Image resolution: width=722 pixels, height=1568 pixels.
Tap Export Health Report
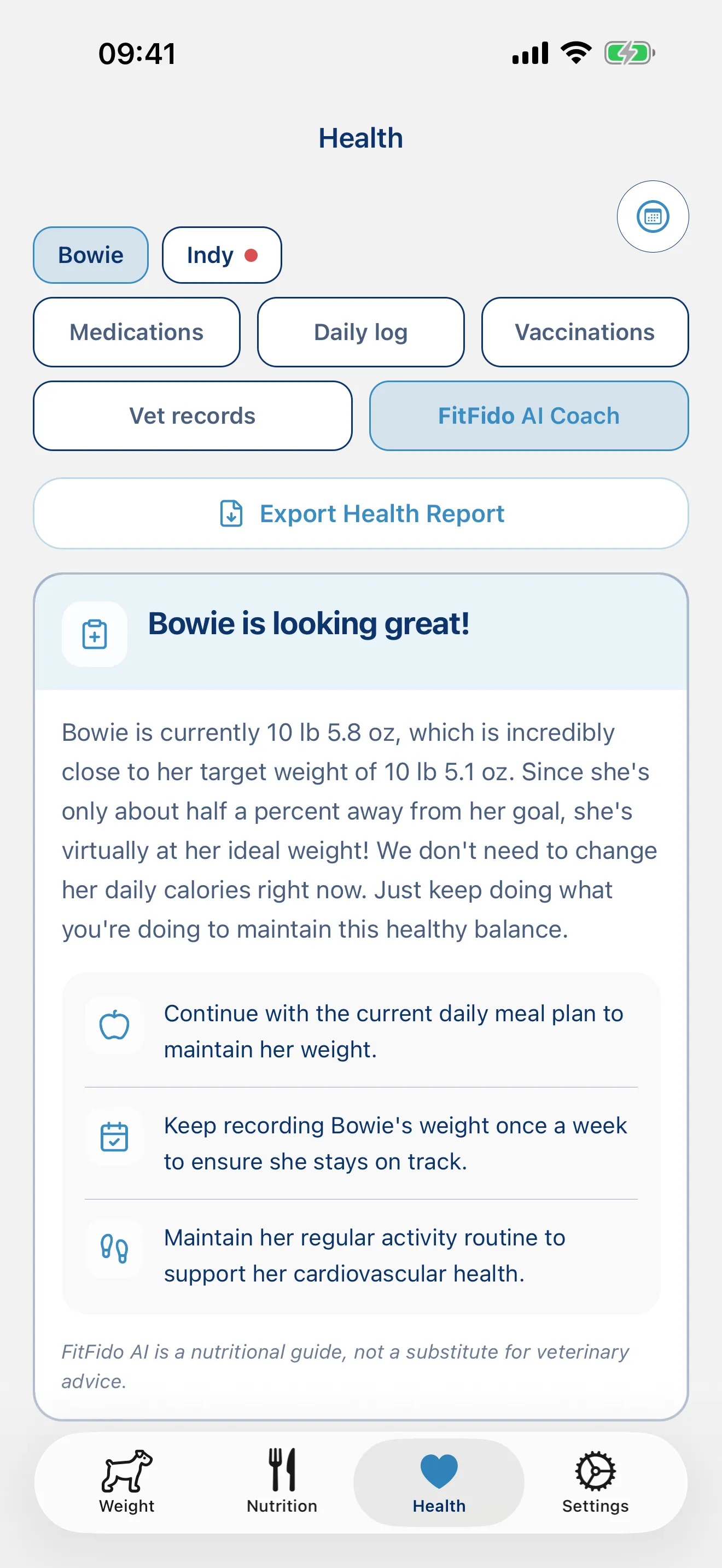360,514
